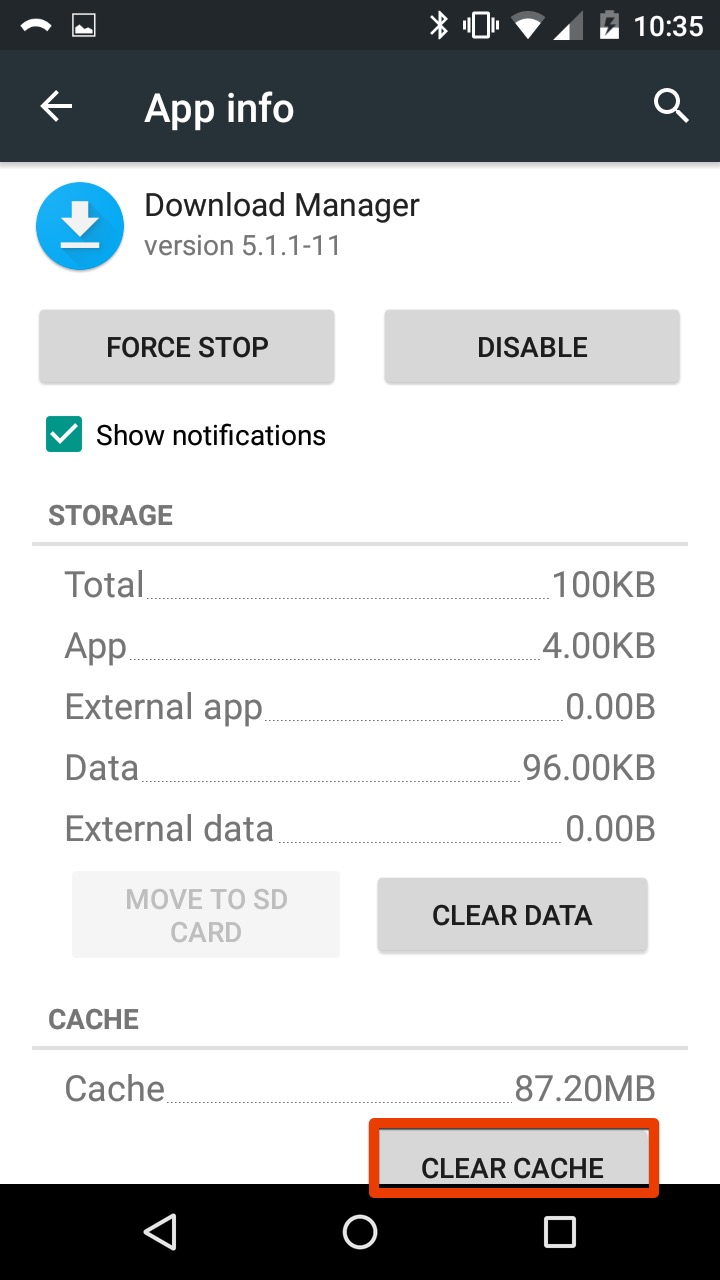Go back using the app bar arrow

[57, 107]
